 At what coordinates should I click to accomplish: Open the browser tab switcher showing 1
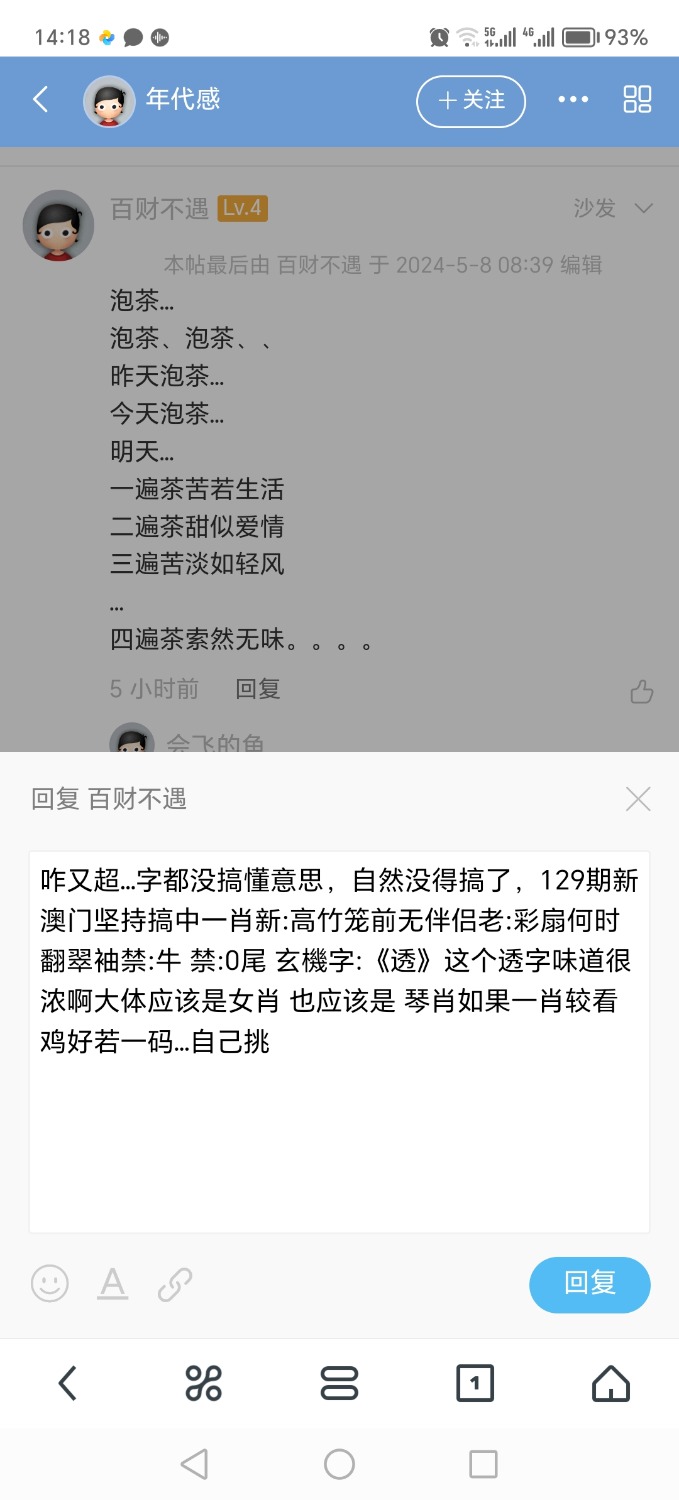pyautogui.click(x=474, y=1383)
